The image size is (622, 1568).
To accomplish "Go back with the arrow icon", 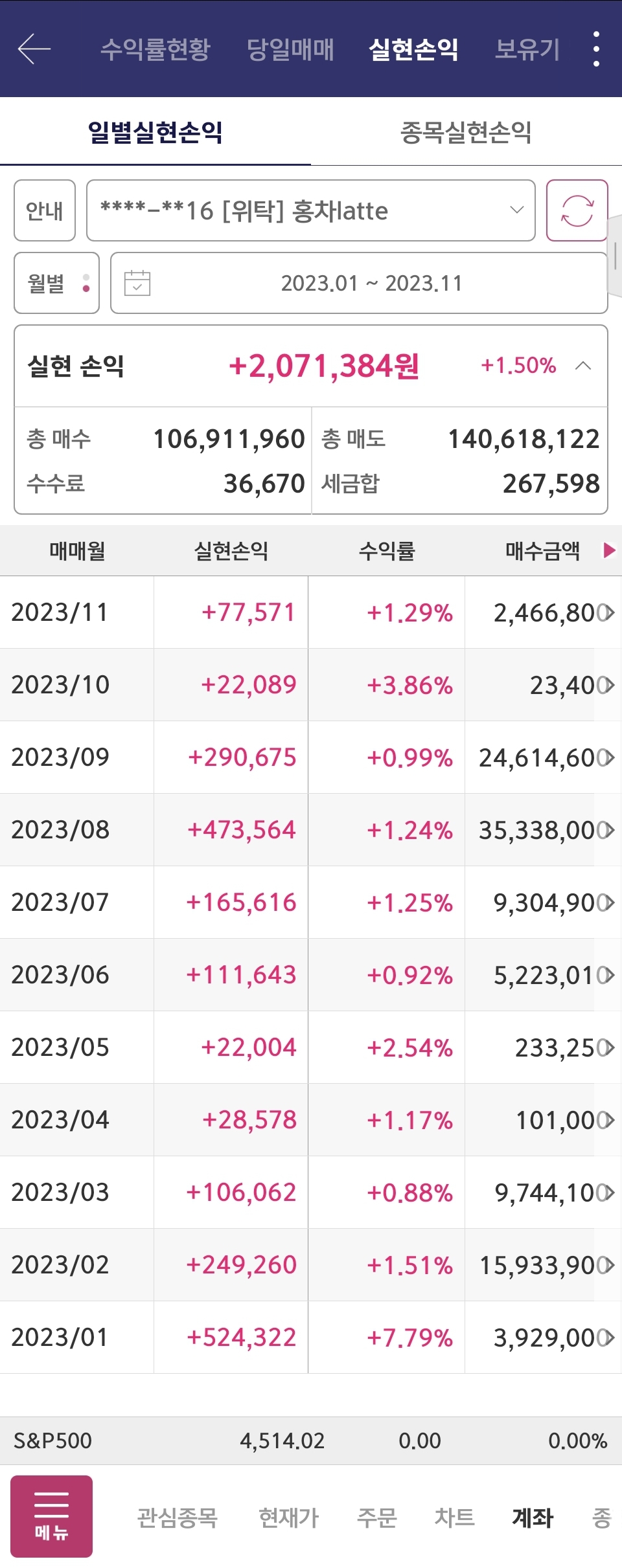I will click(x=34, y=49).
